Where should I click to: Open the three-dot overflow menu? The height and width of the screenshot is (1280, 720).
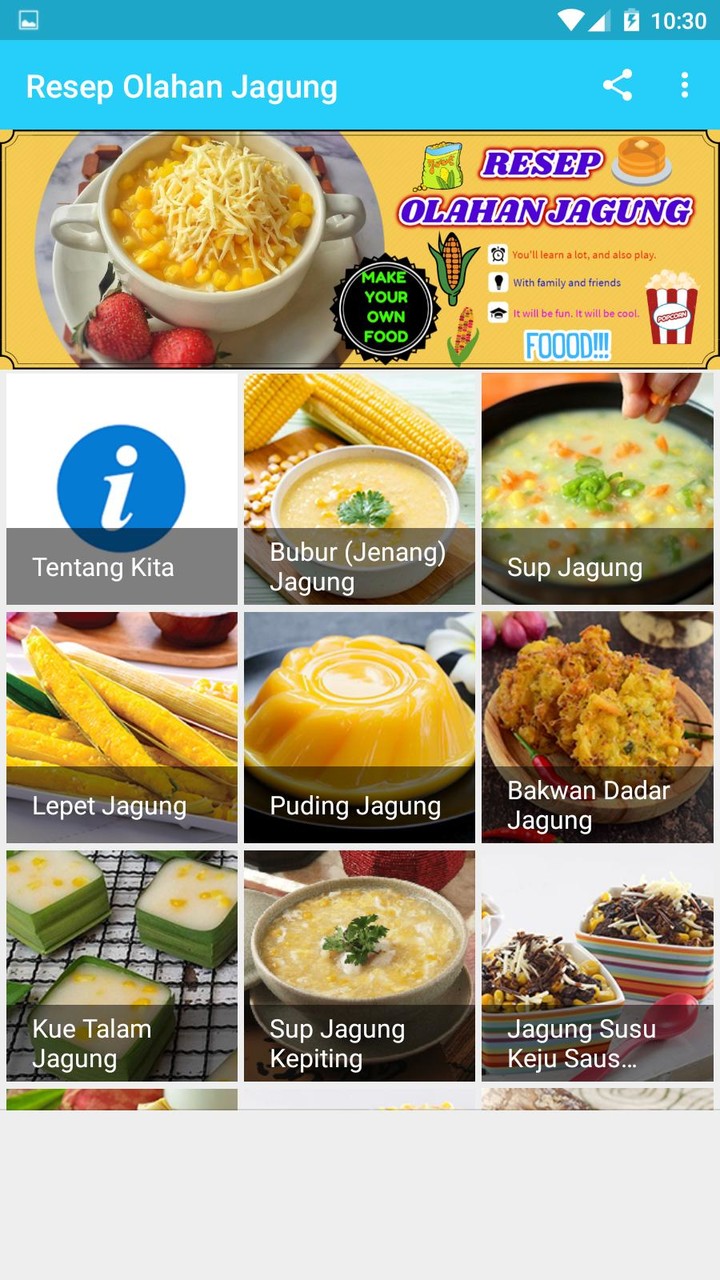pos(684,85)
